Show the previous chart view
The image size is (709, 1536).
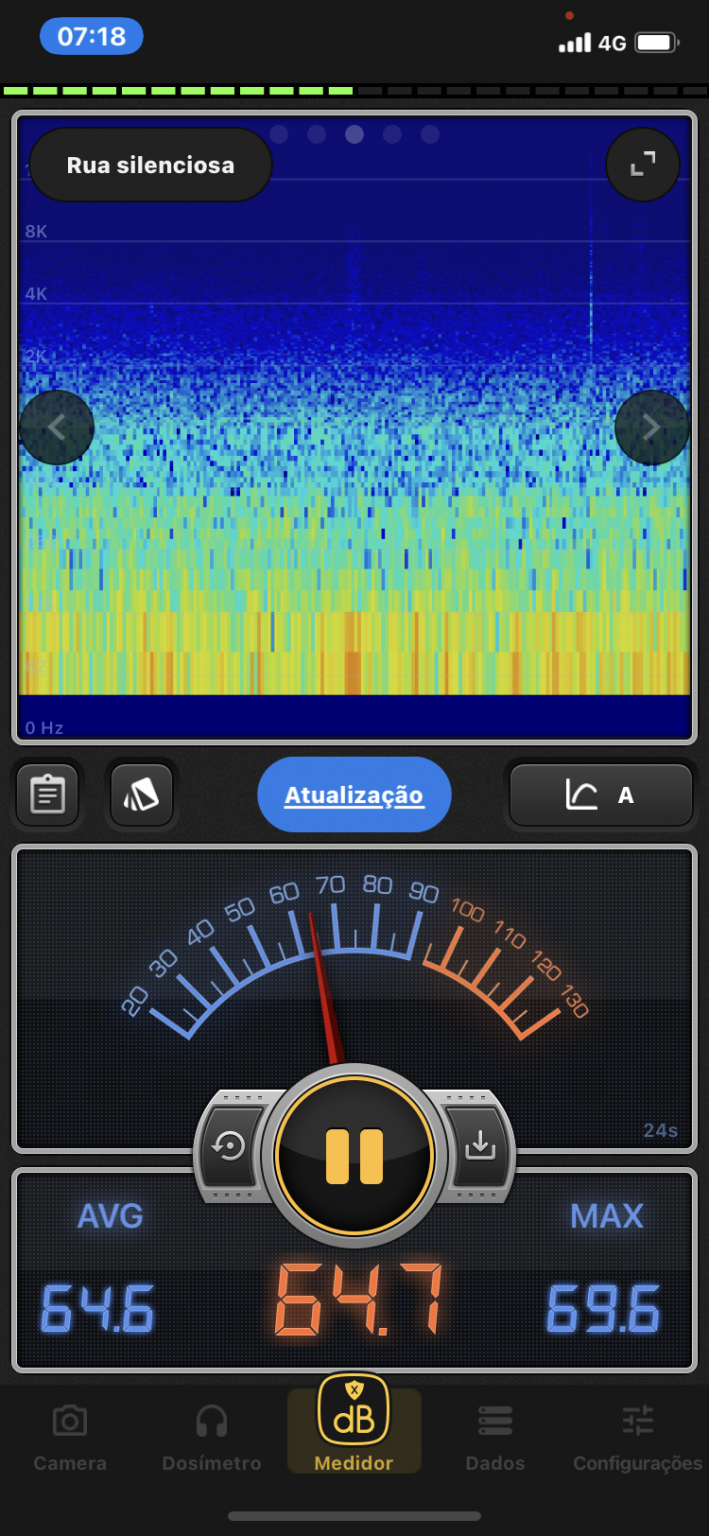[57, 428]
